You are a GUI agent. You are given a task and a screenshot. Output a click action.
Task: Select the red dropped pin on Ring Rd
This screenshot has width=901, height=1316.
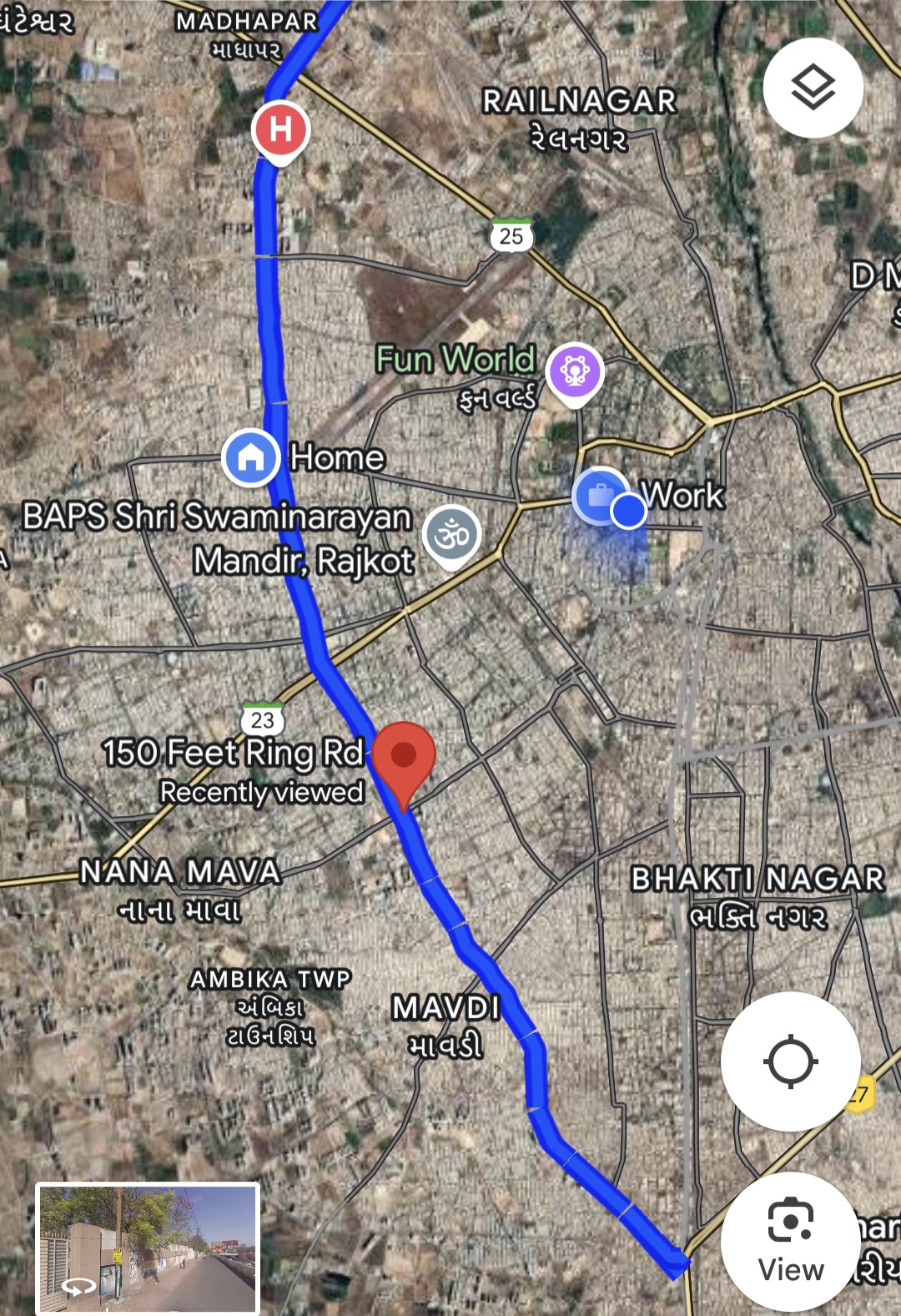[x=404, y=757]
